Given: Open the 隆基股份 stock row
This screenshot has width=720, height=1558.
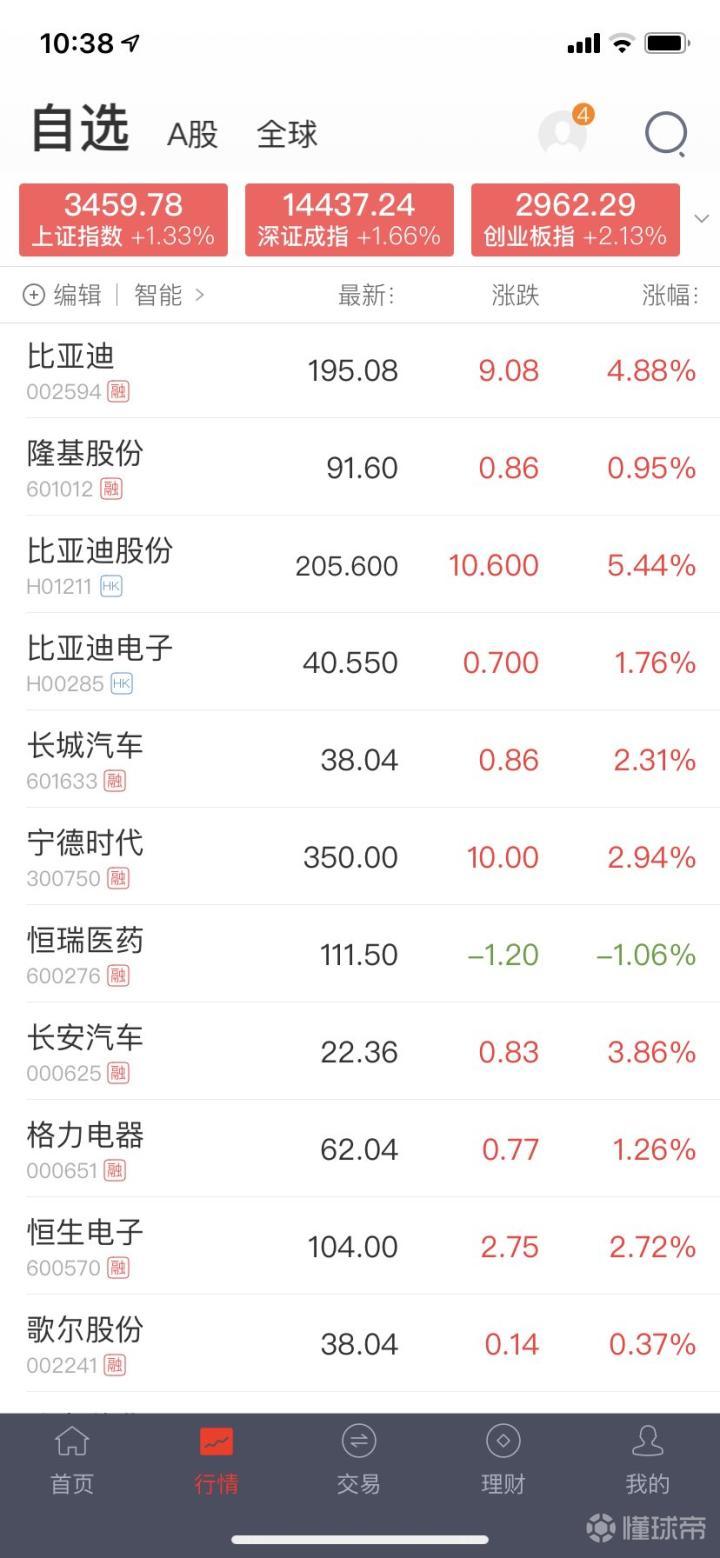Looking at the screenshot, I should click(x=360, y=468).
